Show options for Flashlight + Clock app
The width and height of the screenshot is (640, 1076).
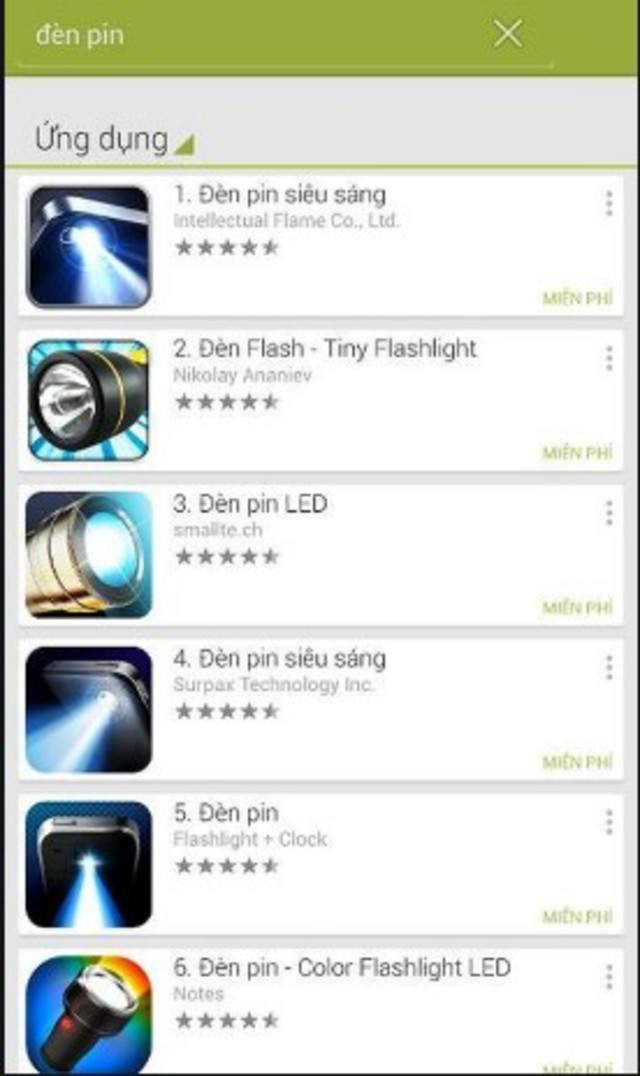point(608,823)
